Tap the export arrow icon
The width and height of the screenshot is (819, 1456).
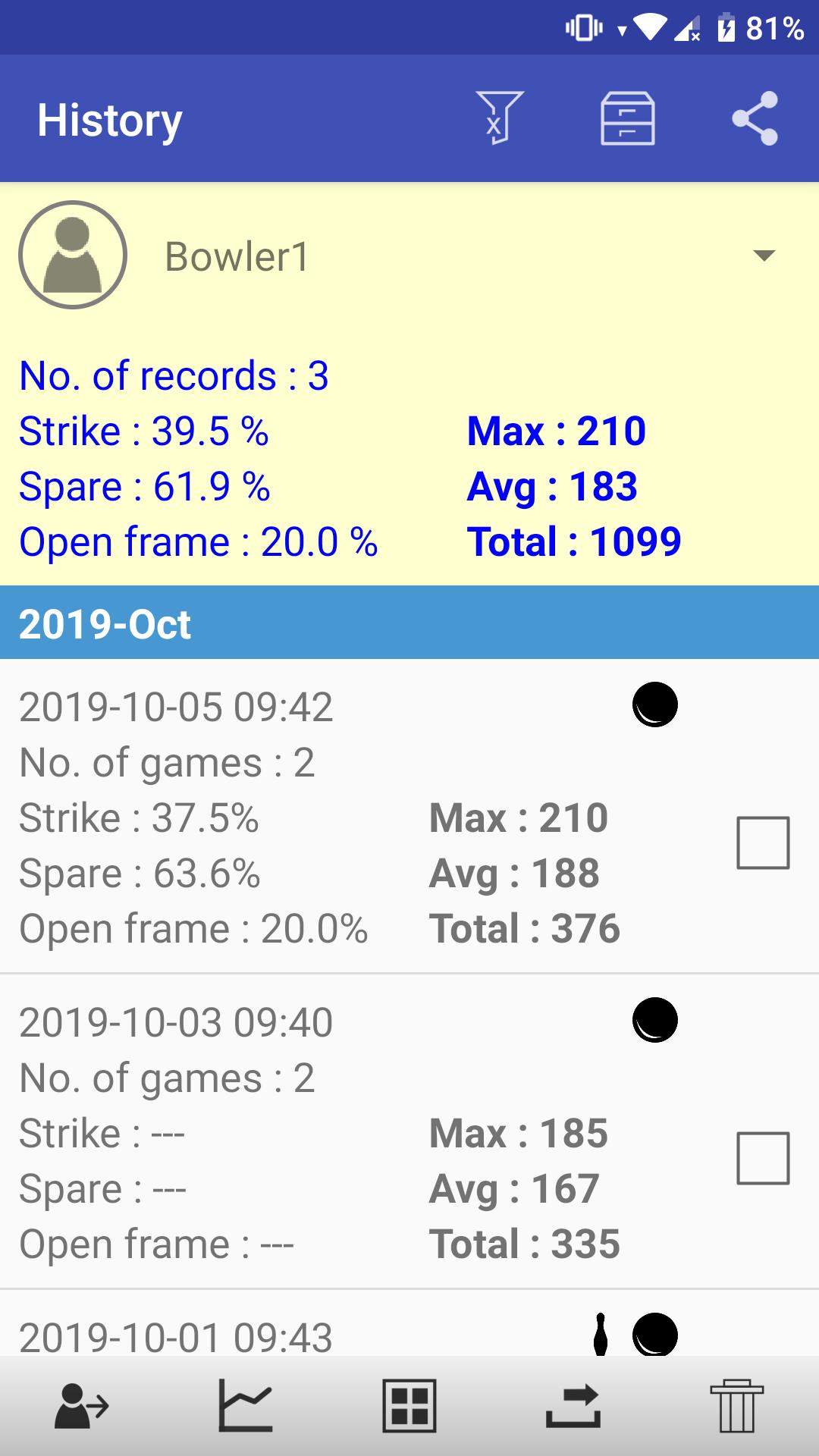[573, 1407]
